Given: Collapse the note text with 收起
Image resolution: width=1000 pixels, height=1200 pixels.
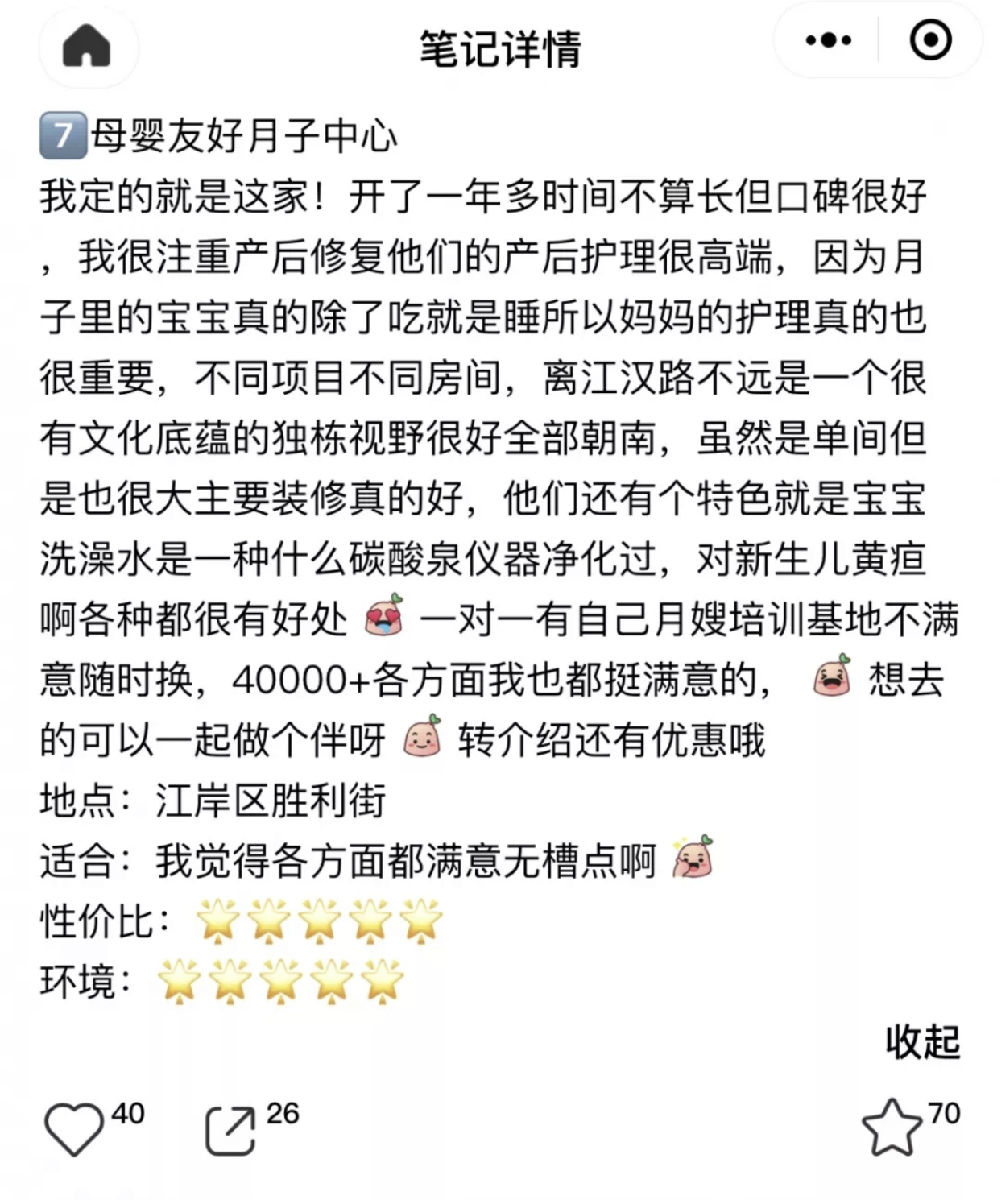Looking at the screenshot, I should coord(922,1043).
